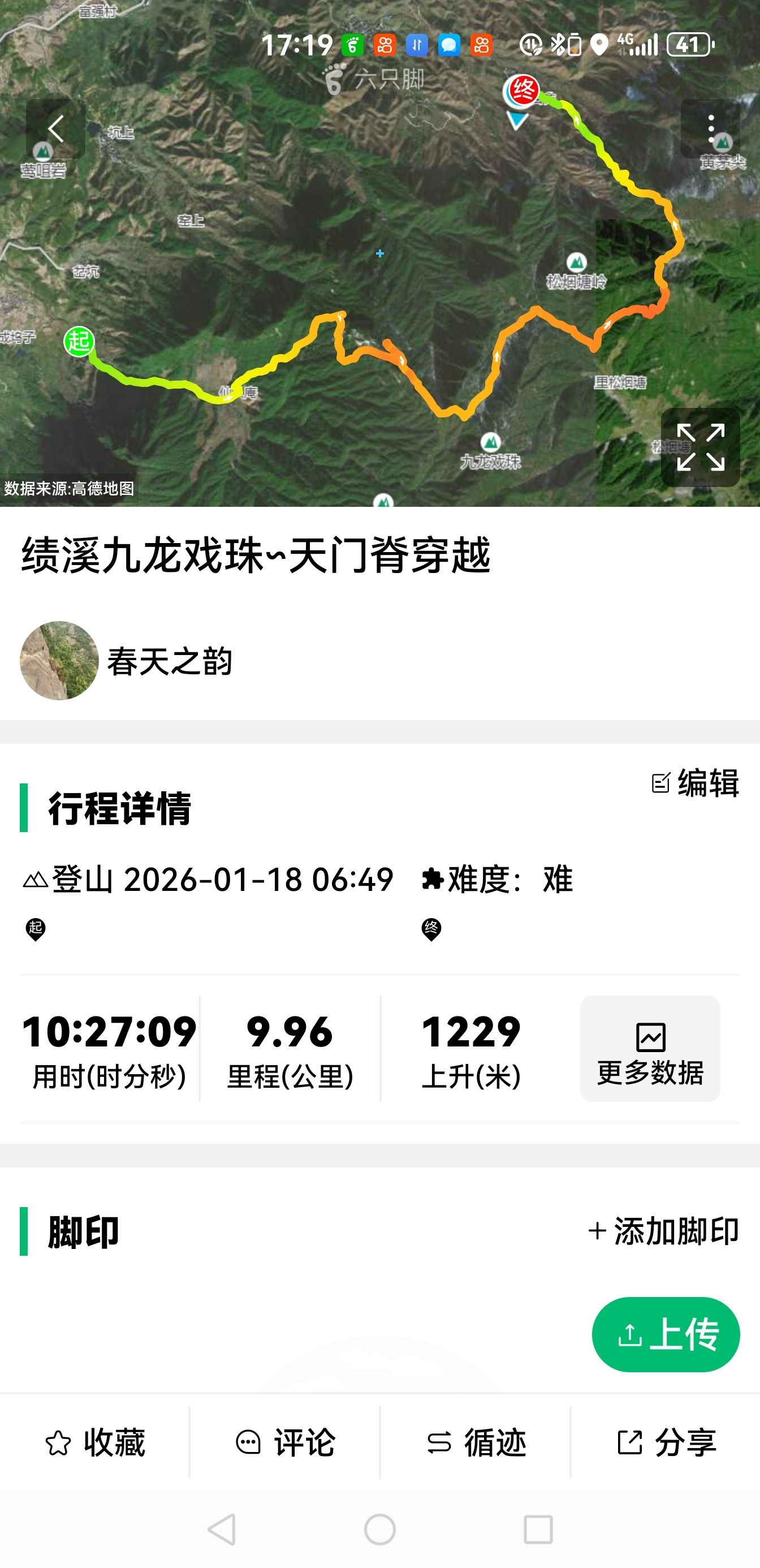
Task: View 更多数据 statistics
Action: click(x=650, y=1049)
